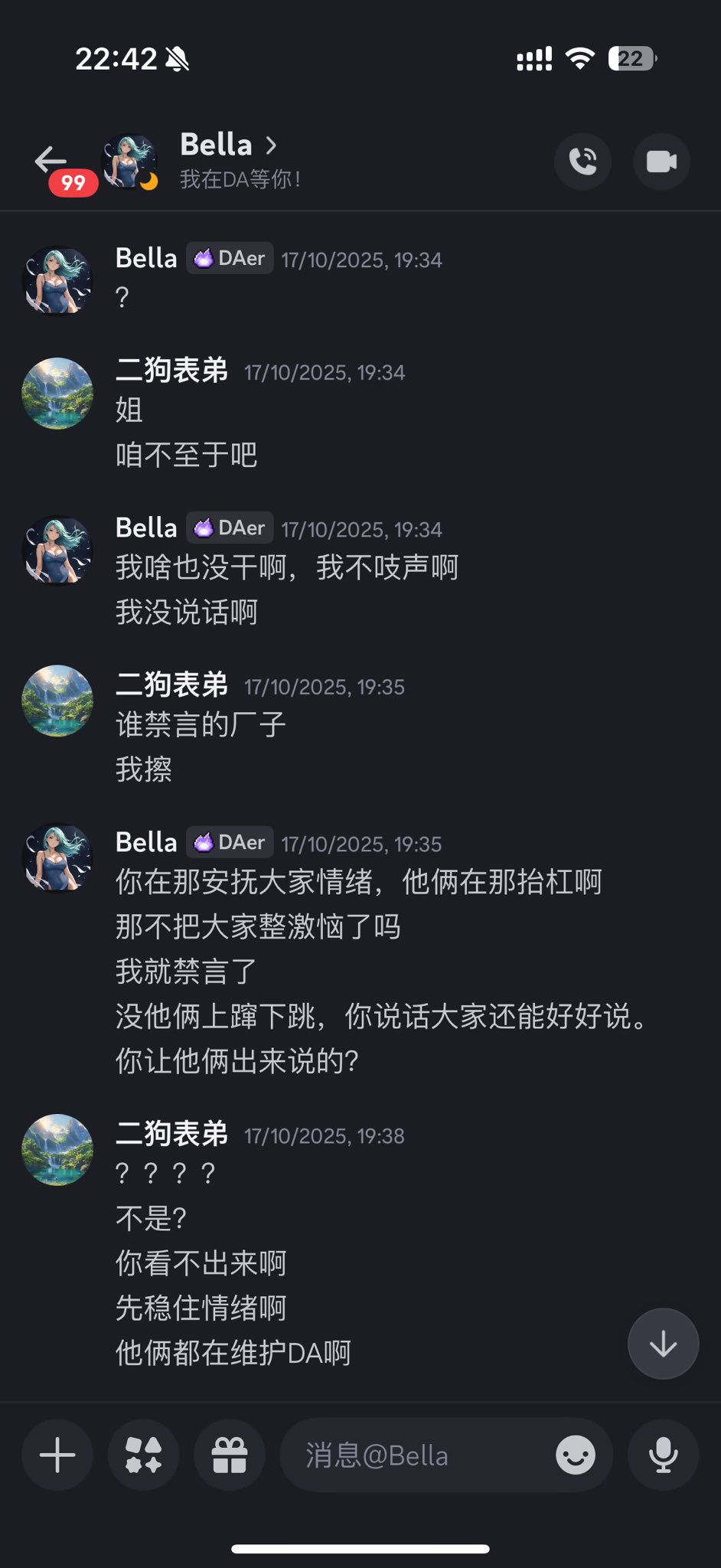
Task: Jump to the latest messages
Action: coord(663,1344)
